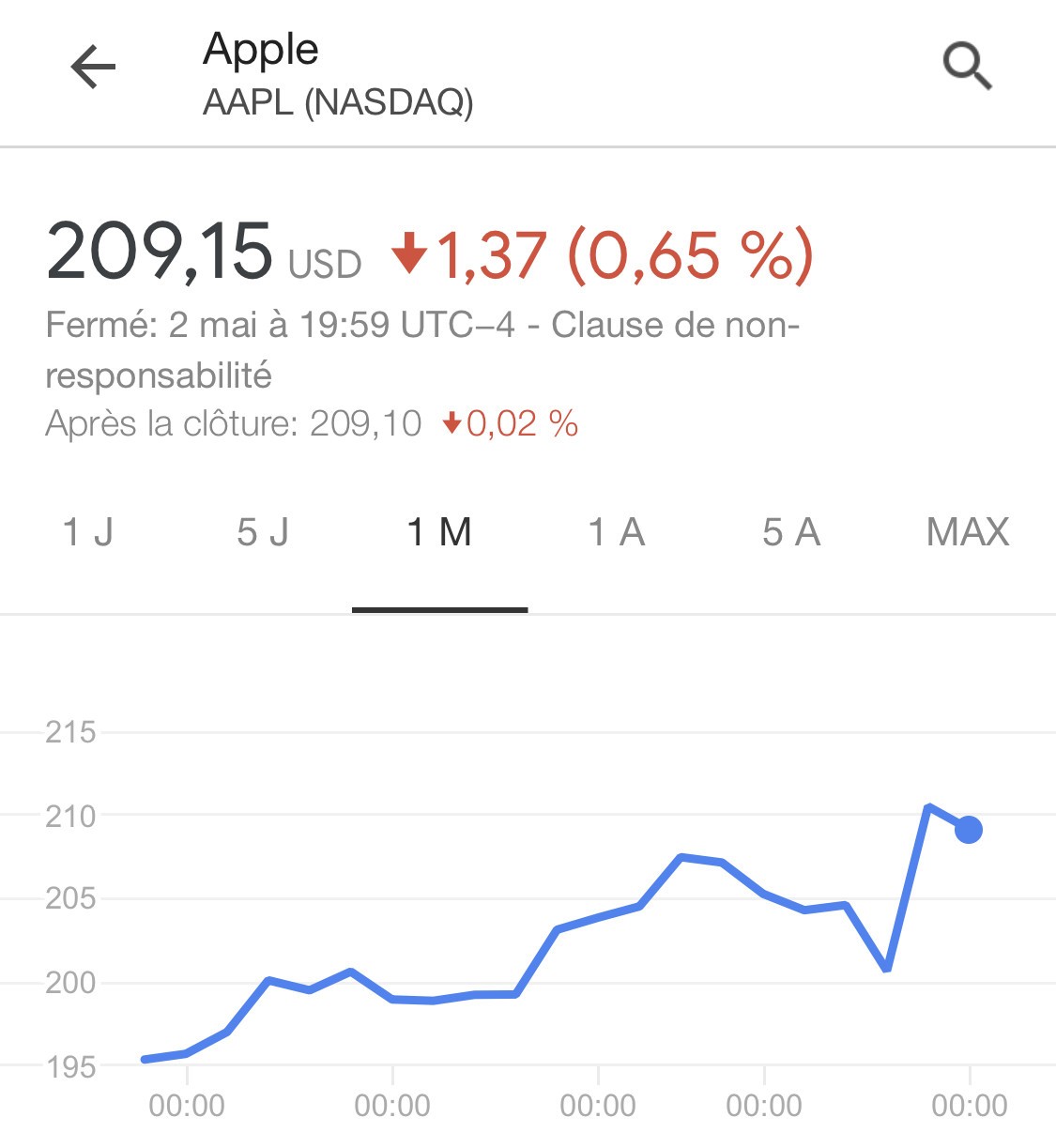Open the MAX chart range

pyautogui.click(x=969, y=532)
